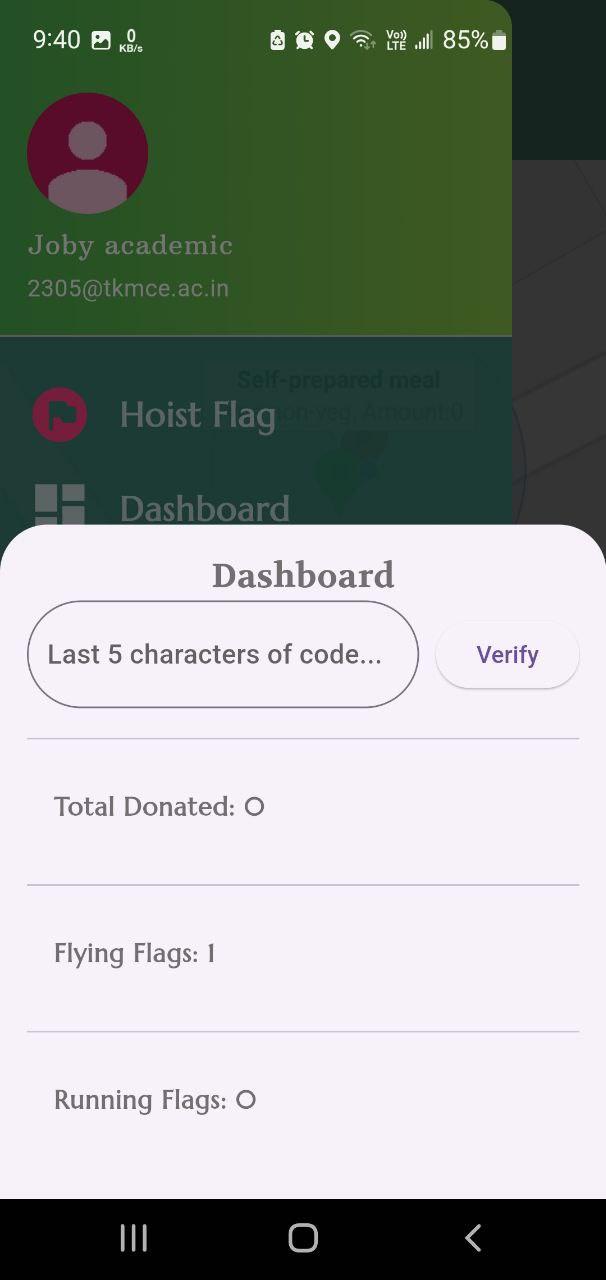
Task: Go back using the navigation bar
Action: pyautogui.click(x=473, y=1238)
